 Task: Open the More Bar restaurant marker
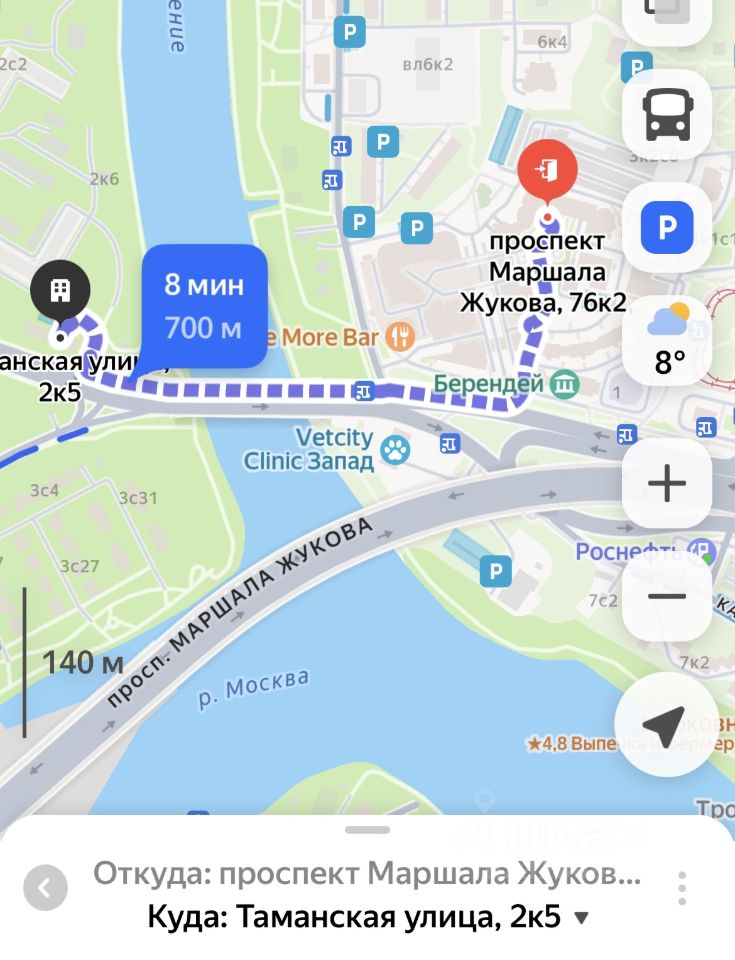tap(401, 337)
